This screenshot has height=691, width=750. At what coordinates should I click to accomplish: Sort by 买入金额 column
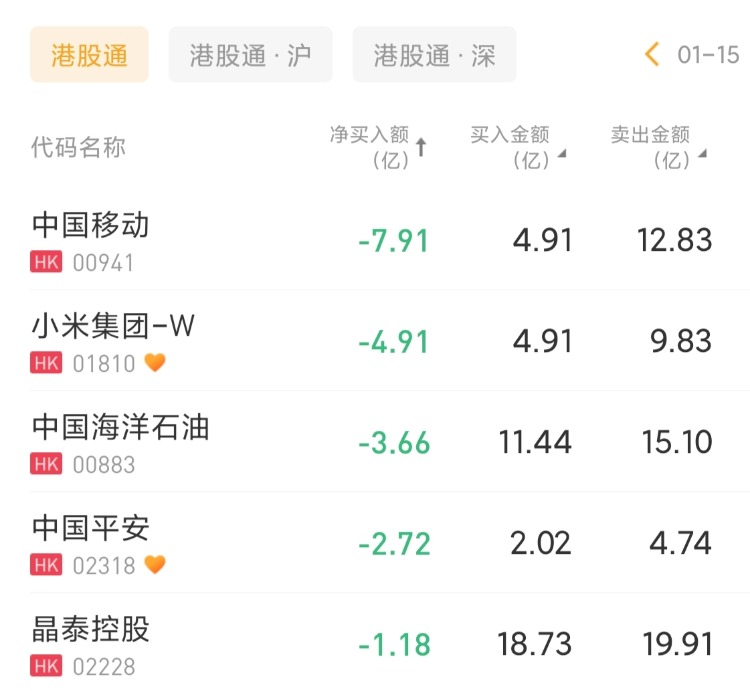(x=518, y=147)
